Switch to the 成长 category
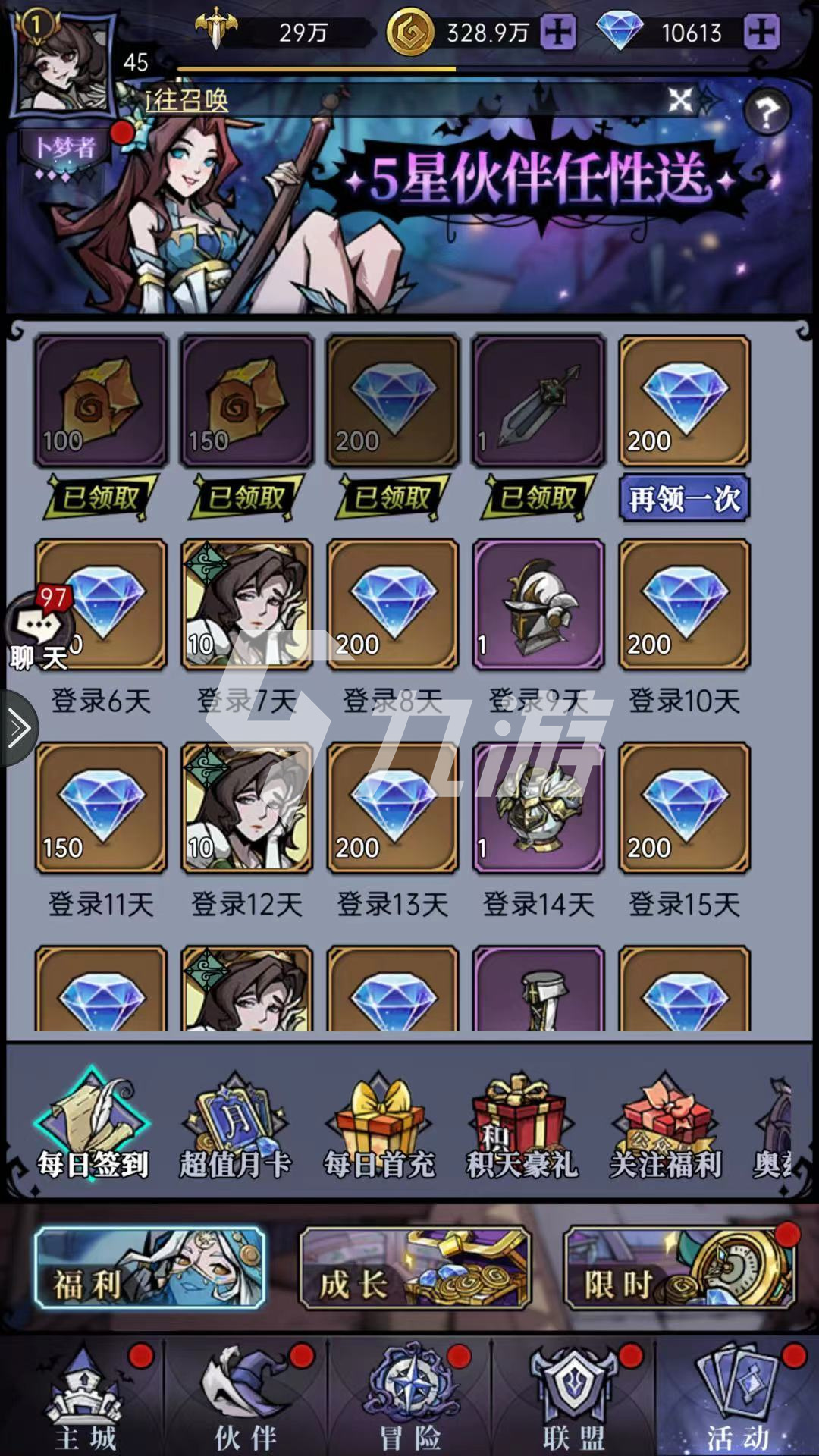Screen dimensions: 819x1456 tap(415, 1269)
